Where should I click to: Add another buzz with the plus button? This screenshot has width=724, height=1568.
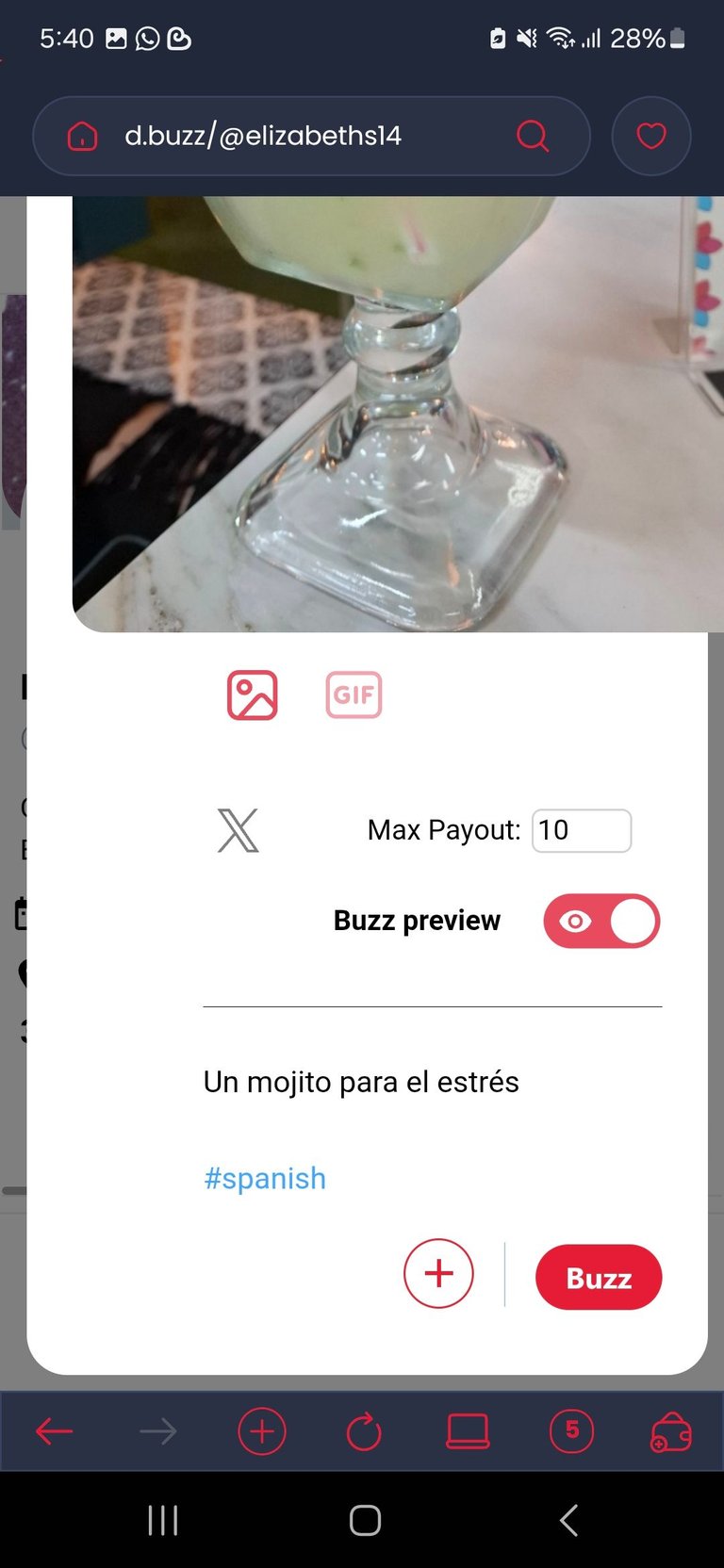[x=438, y=1274]
